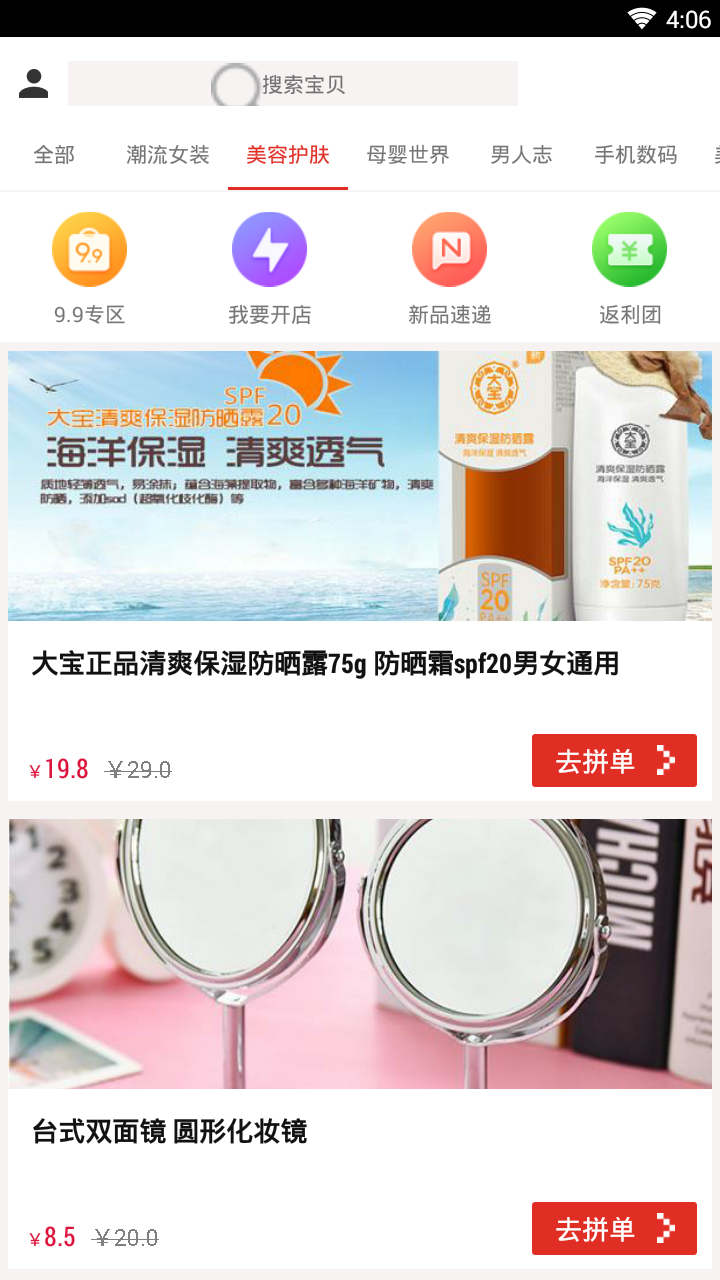This screenshot has width=720, height=1280.
Task: Switch to the 男人志 tab
Action: pos(521,155)
